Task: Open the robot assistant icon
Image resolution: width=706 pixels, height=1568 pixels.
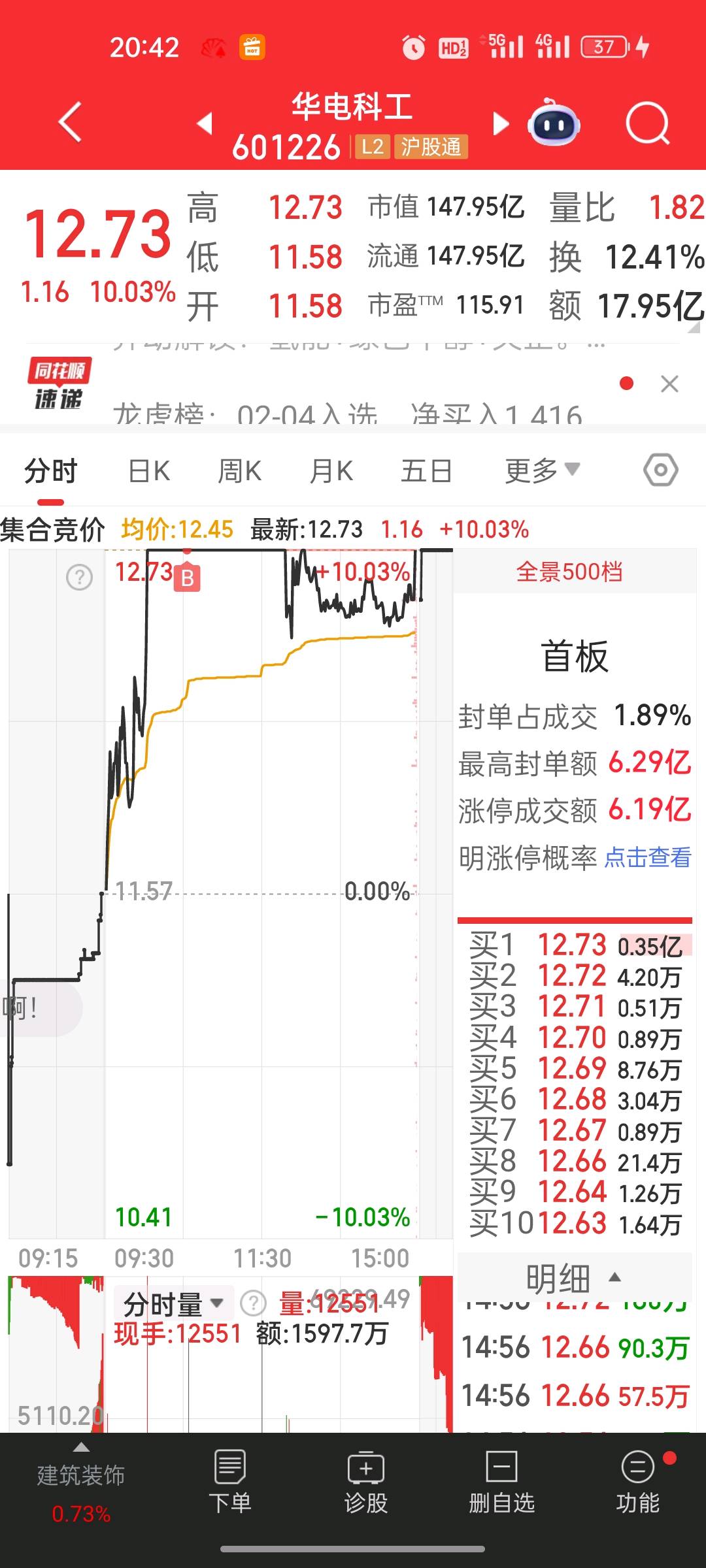Action: 554,123
